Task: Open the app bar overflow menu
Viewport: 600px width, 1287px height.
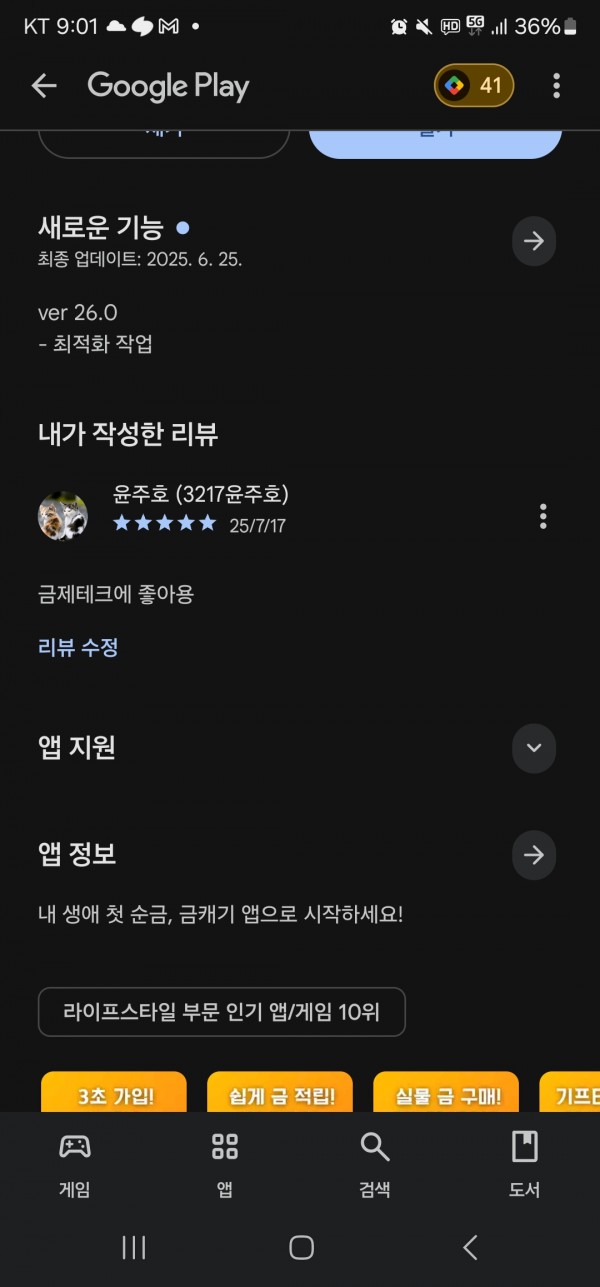Action: tap(556, 86)
